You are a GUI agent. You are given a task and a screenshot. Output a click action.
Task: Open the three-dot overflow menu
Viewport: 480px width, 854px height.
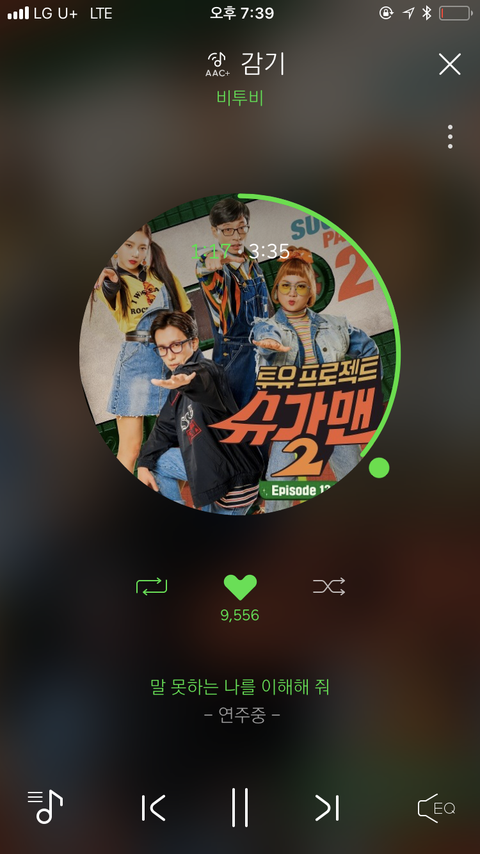pos(450,137)
